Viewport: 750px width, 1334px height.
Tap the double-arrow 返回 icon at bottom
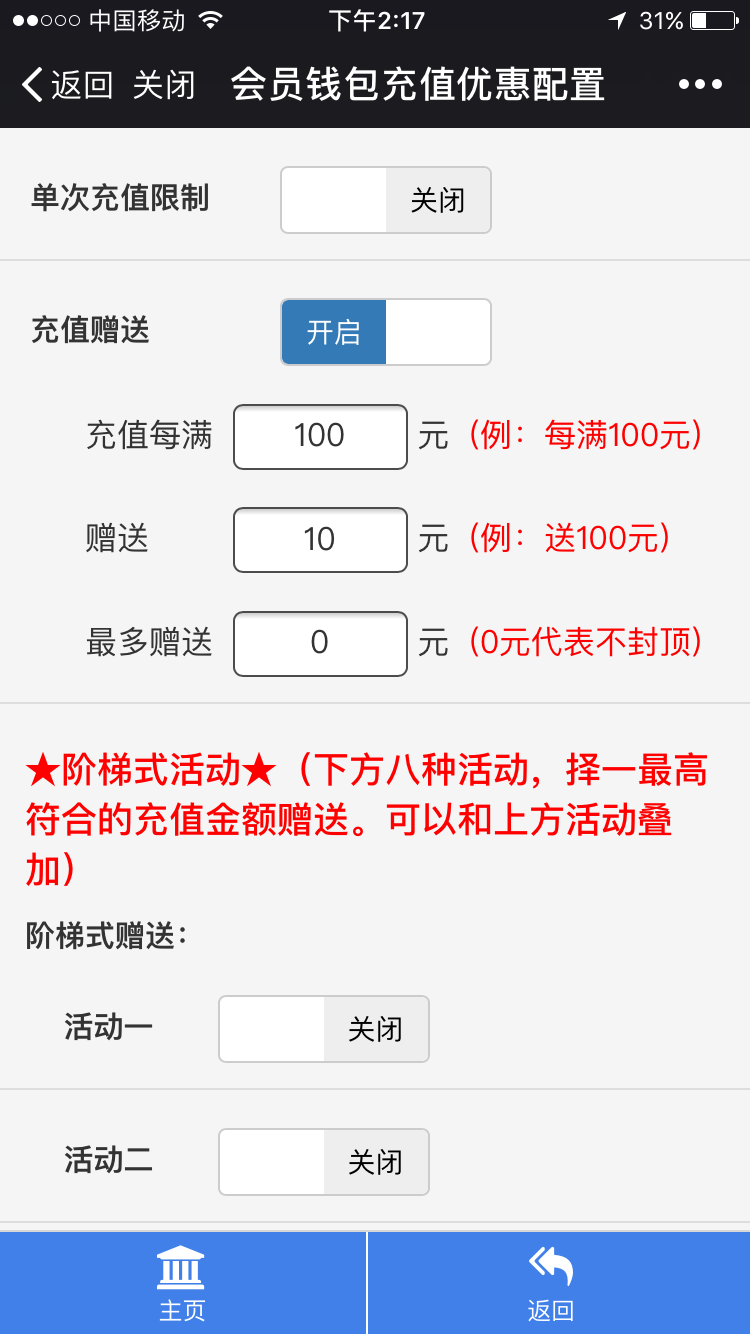[550, 1268]
